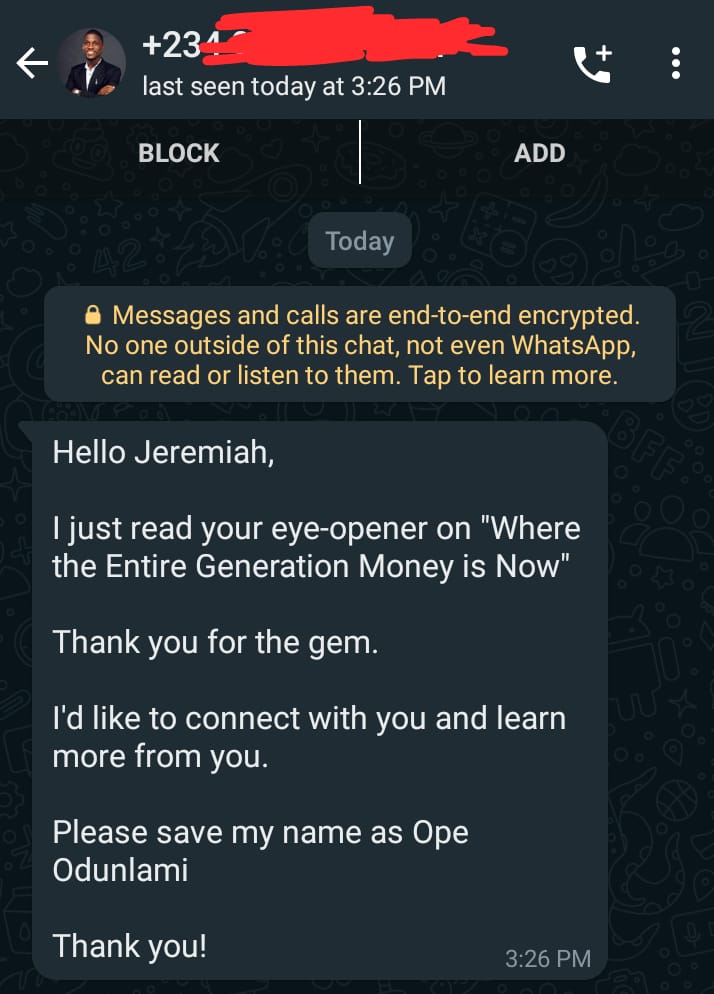Block this unknown number
This screenshot has height=994, width=714.
click(x=179, y=153)
